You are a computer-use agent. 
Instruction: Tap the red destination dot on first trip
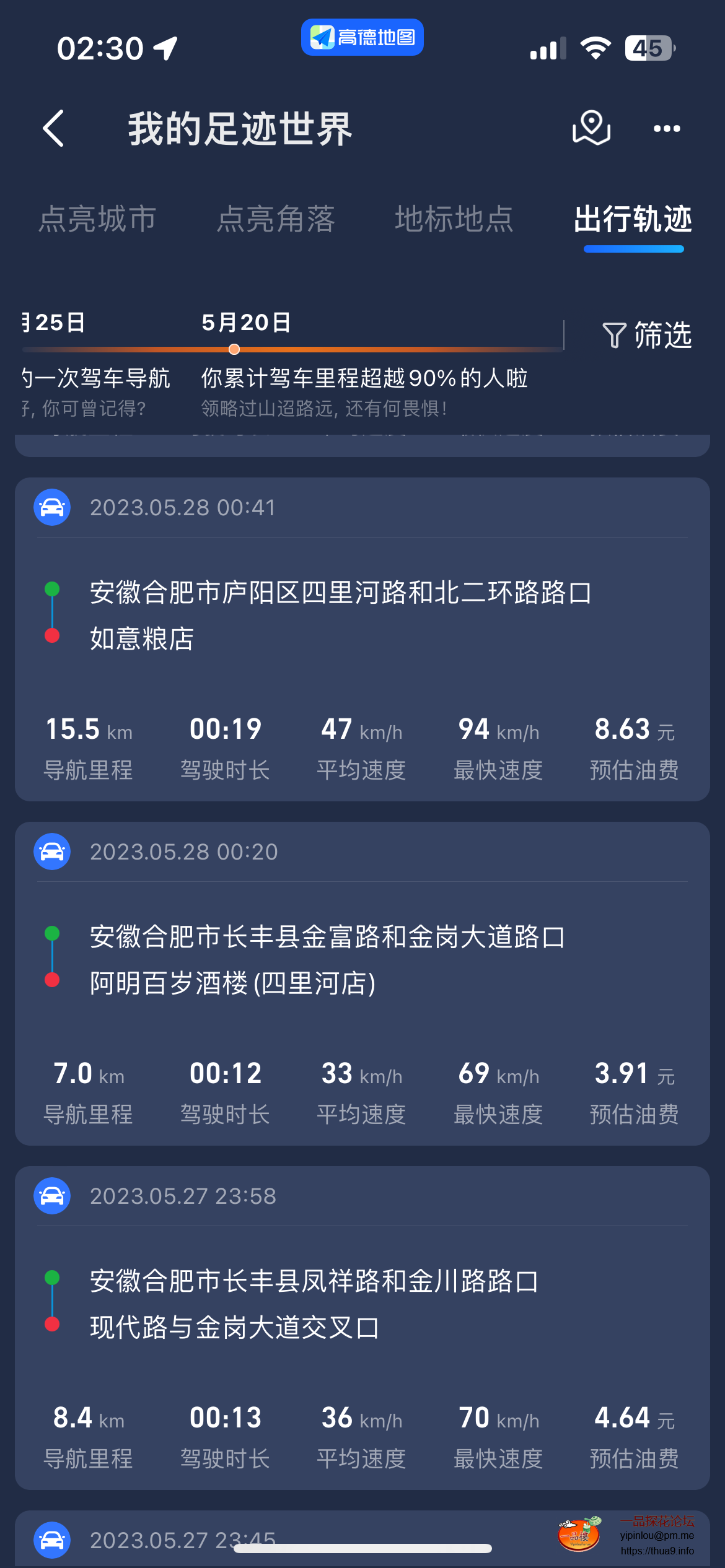tap(51, 635)
